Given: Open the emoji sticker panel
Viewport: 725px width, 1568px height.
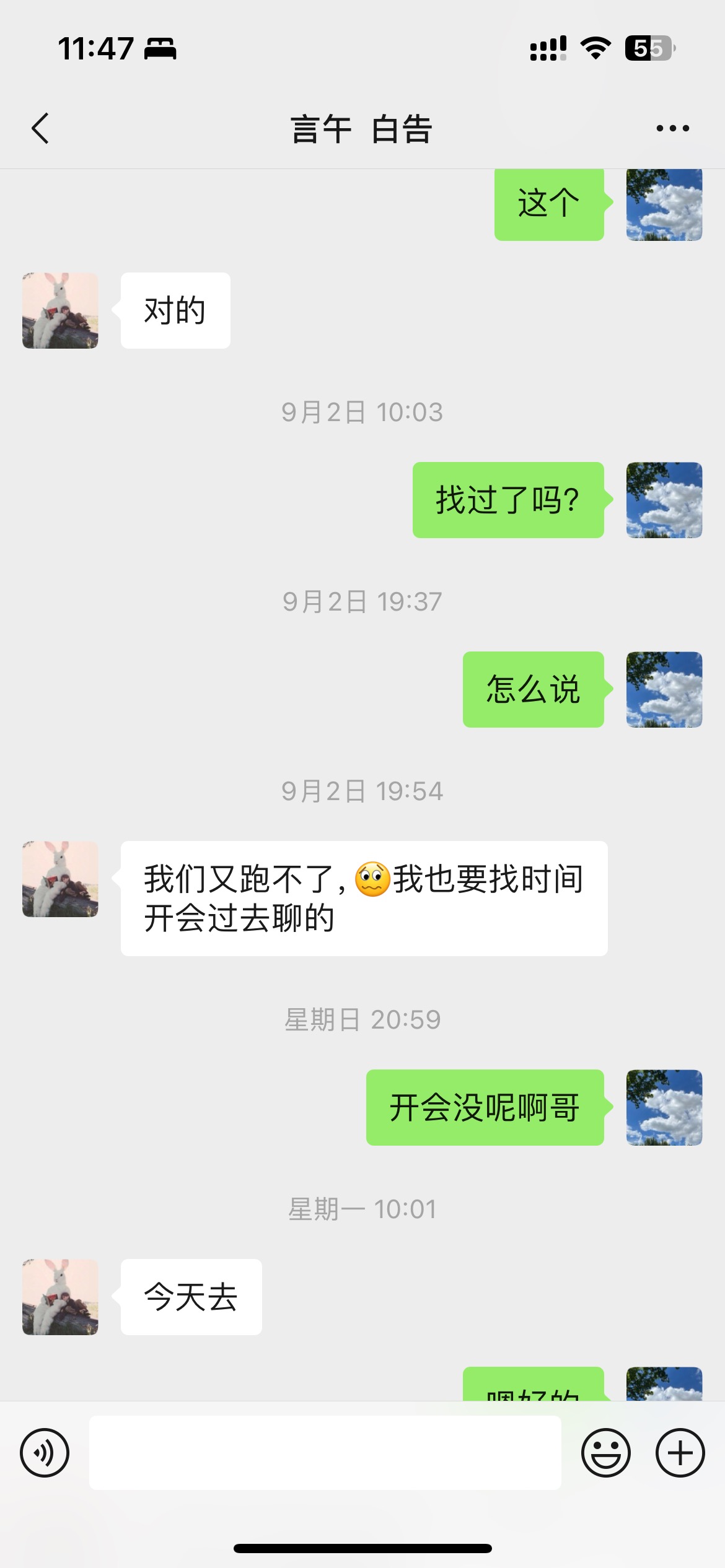Looking at the screenshot, I should pos(605,1452).
